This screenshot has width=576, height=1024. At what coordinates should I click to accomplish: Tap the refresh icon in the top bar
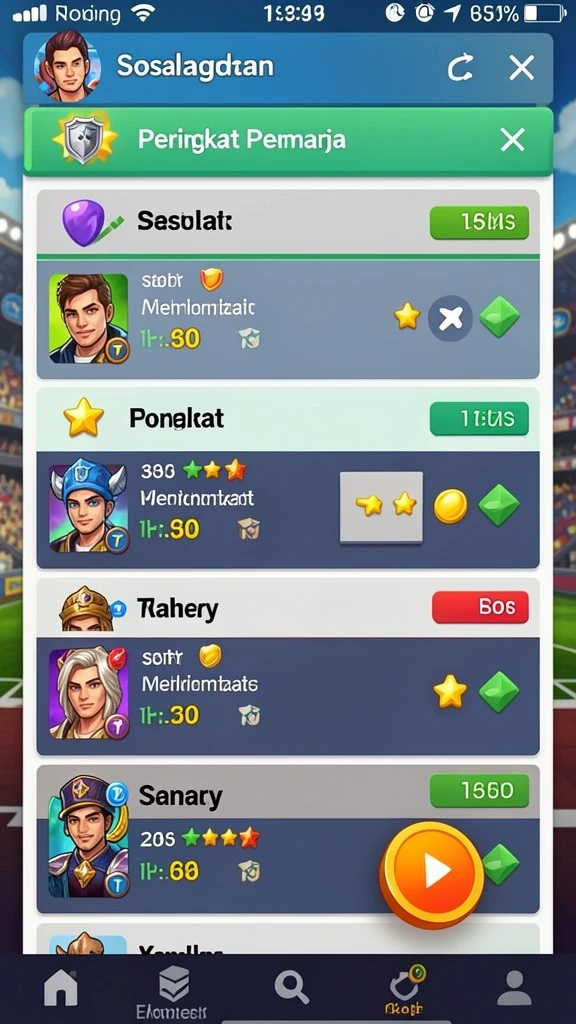point(460,67)
